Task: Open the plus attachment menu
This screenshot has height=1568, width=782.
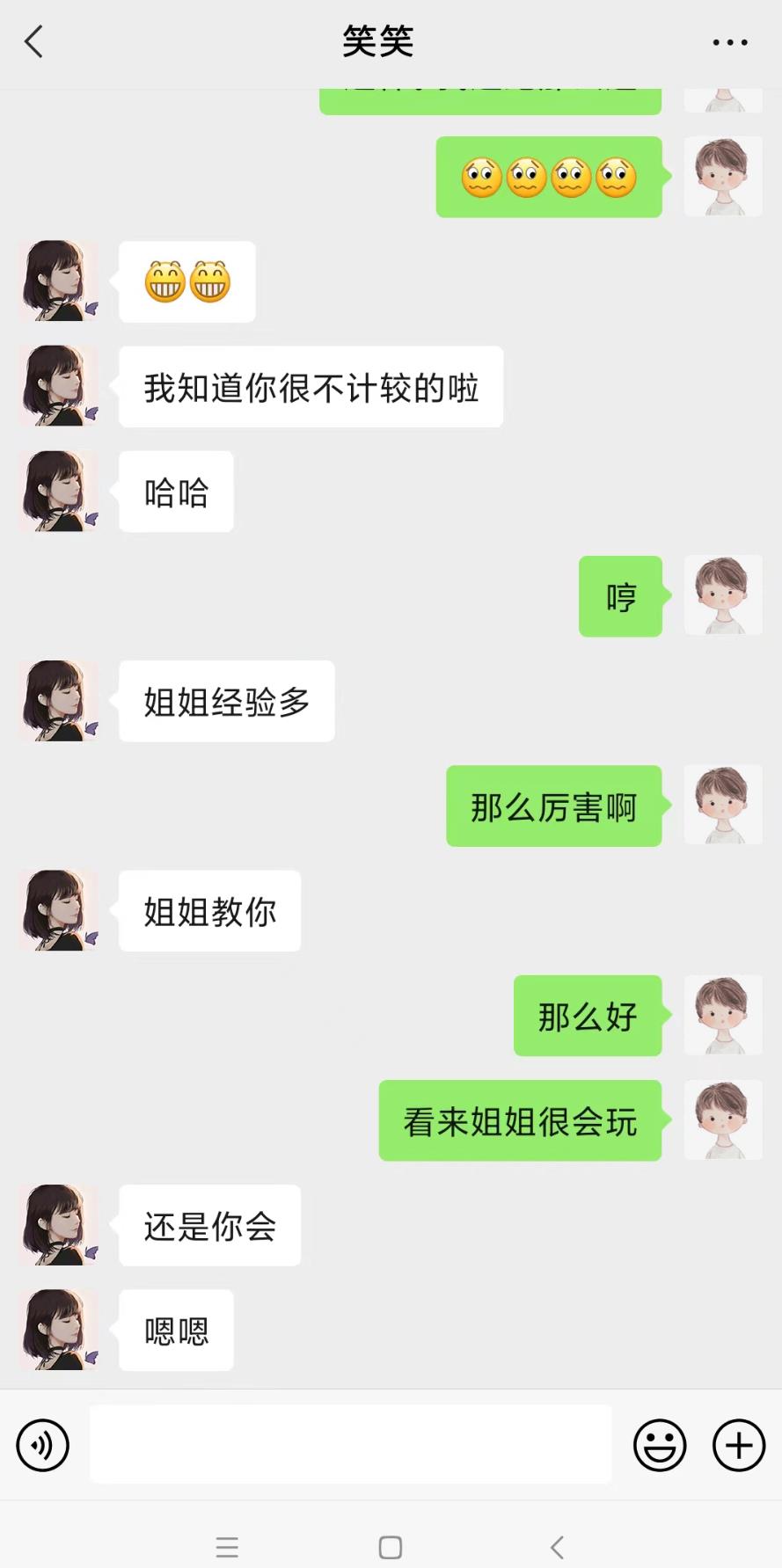Action: click(x=738, y=1445)
